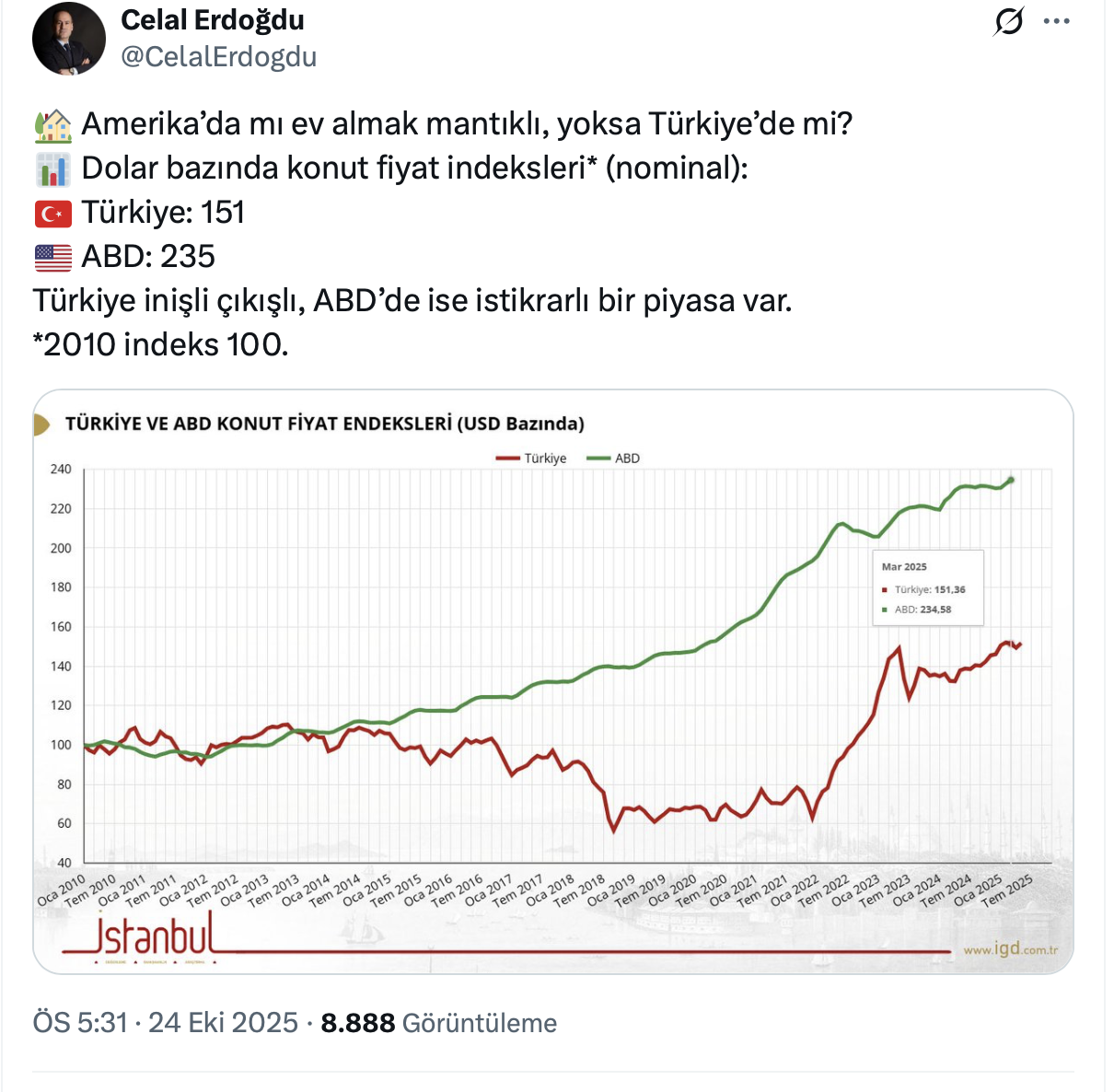Open Celal Erdoğdu's profile picture

[x=69, y=39]
